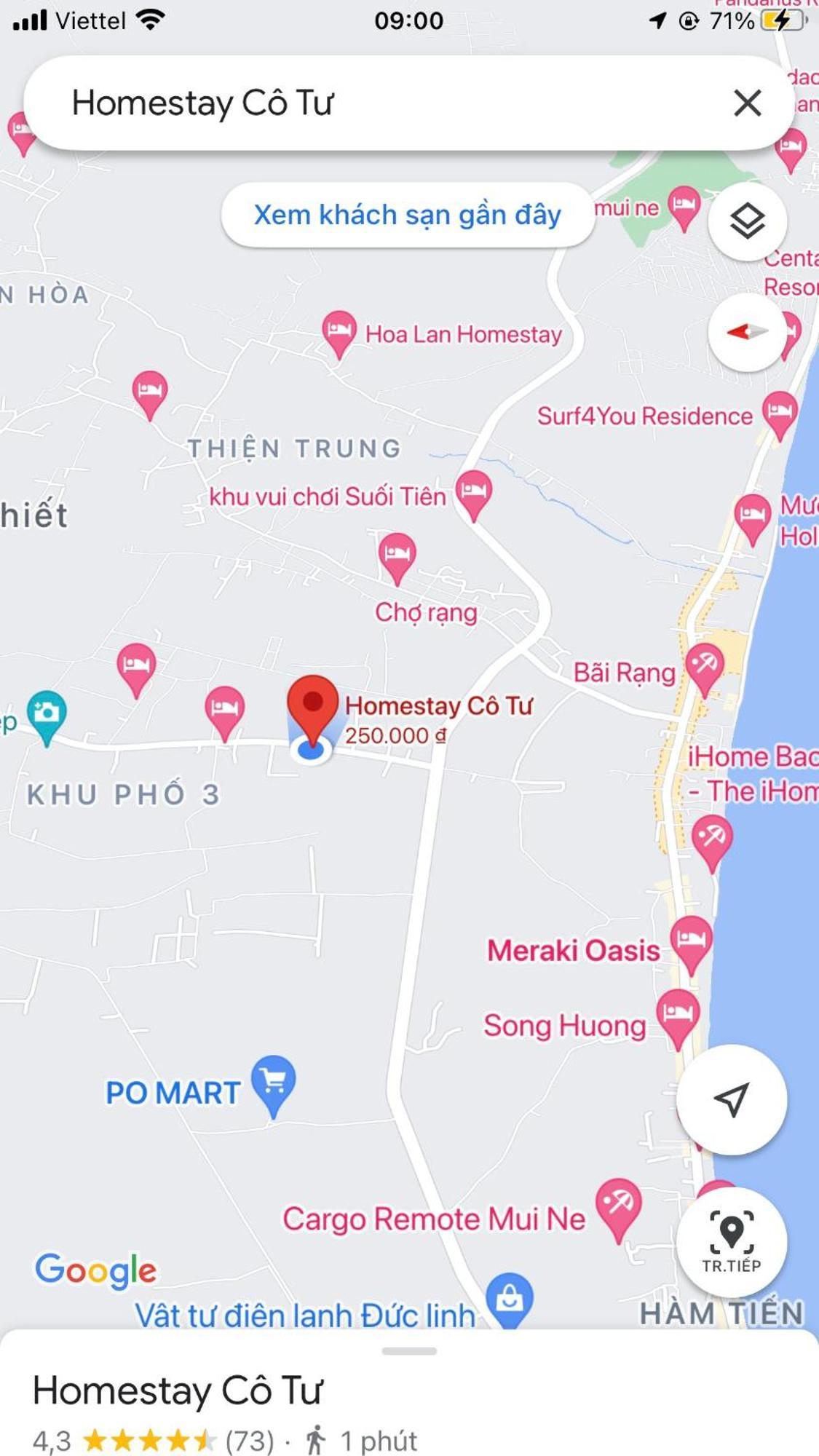
Task: Select the Bãi Rạng beach pin
Action: (x=704, y=666)
